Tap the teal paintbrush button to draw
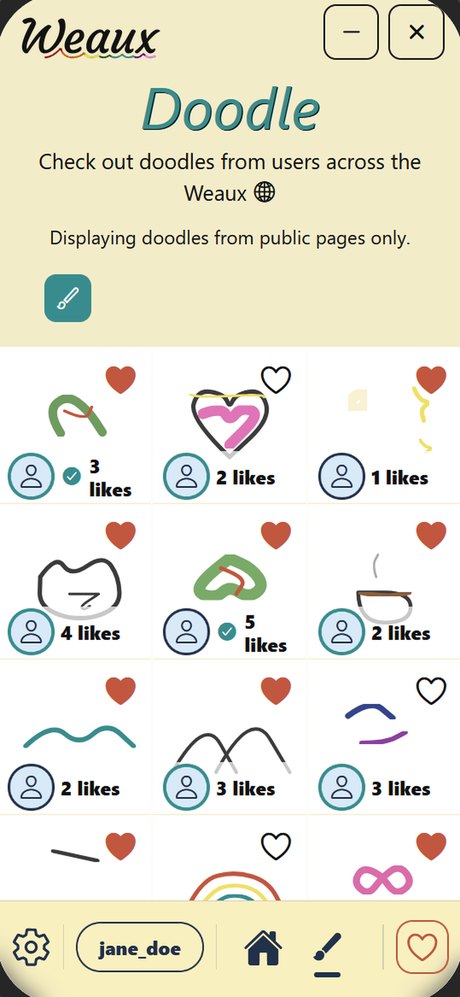Screen dimensions: 460x997 coord(68,298)
